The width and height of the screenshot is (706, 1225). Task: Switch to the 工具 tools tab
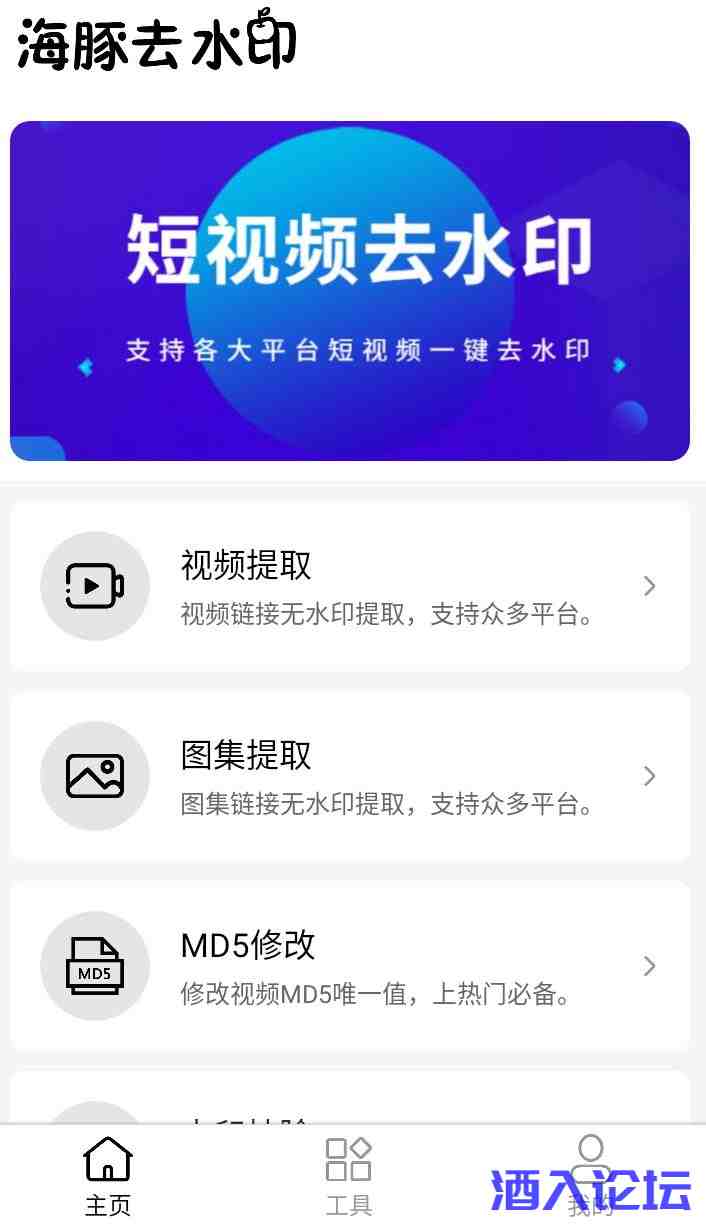tap(349, 1175)
